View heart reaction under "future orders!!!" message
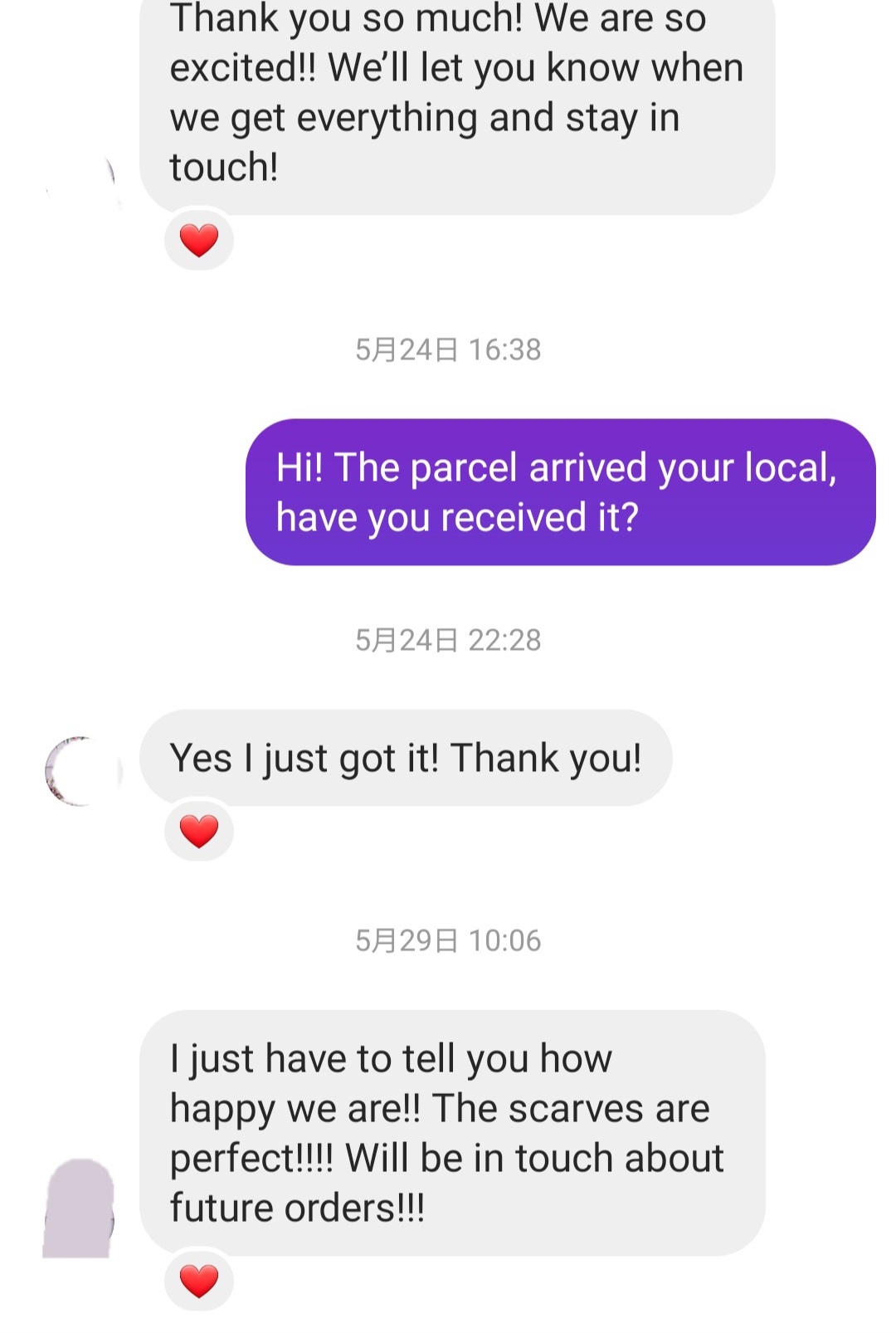This screenshot has width=896, height=1333. click(199, 1281)
